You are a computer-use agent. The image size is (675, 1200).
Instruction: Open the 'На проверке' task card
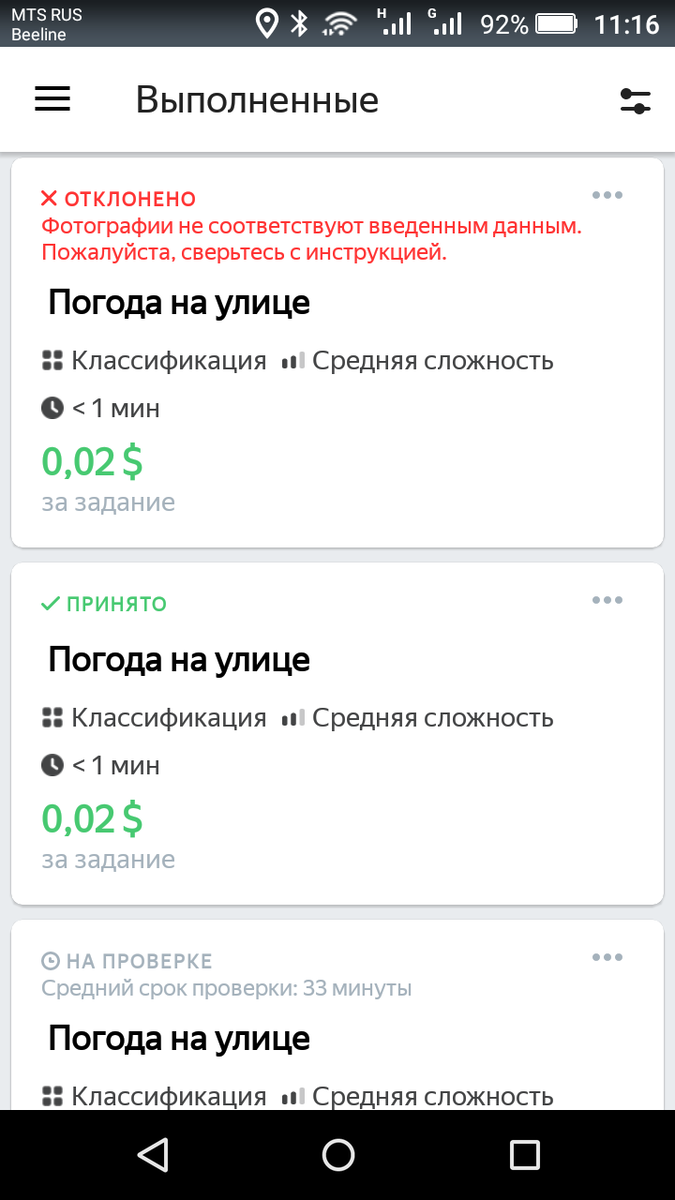337,1015
